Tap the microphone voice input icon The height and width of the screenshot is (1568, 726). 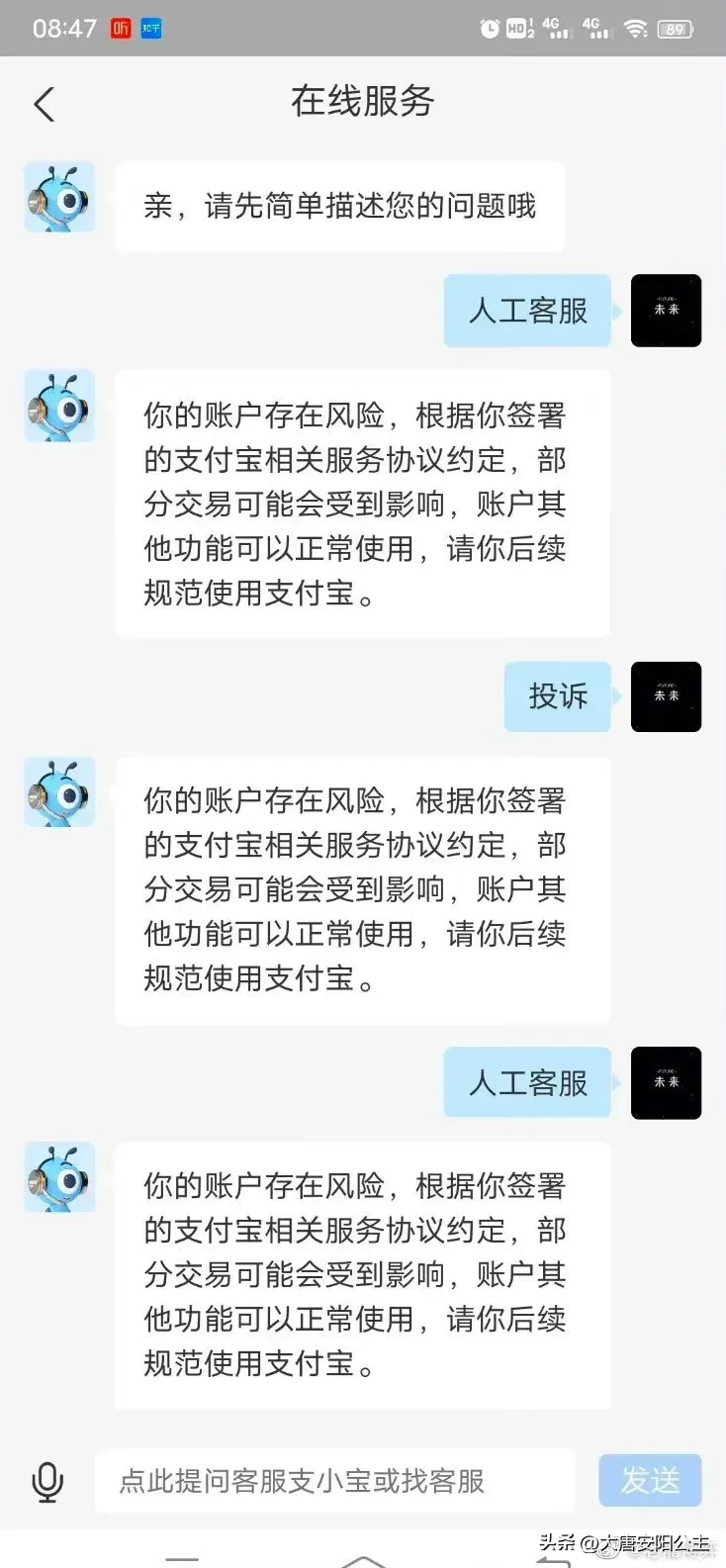46,1481
